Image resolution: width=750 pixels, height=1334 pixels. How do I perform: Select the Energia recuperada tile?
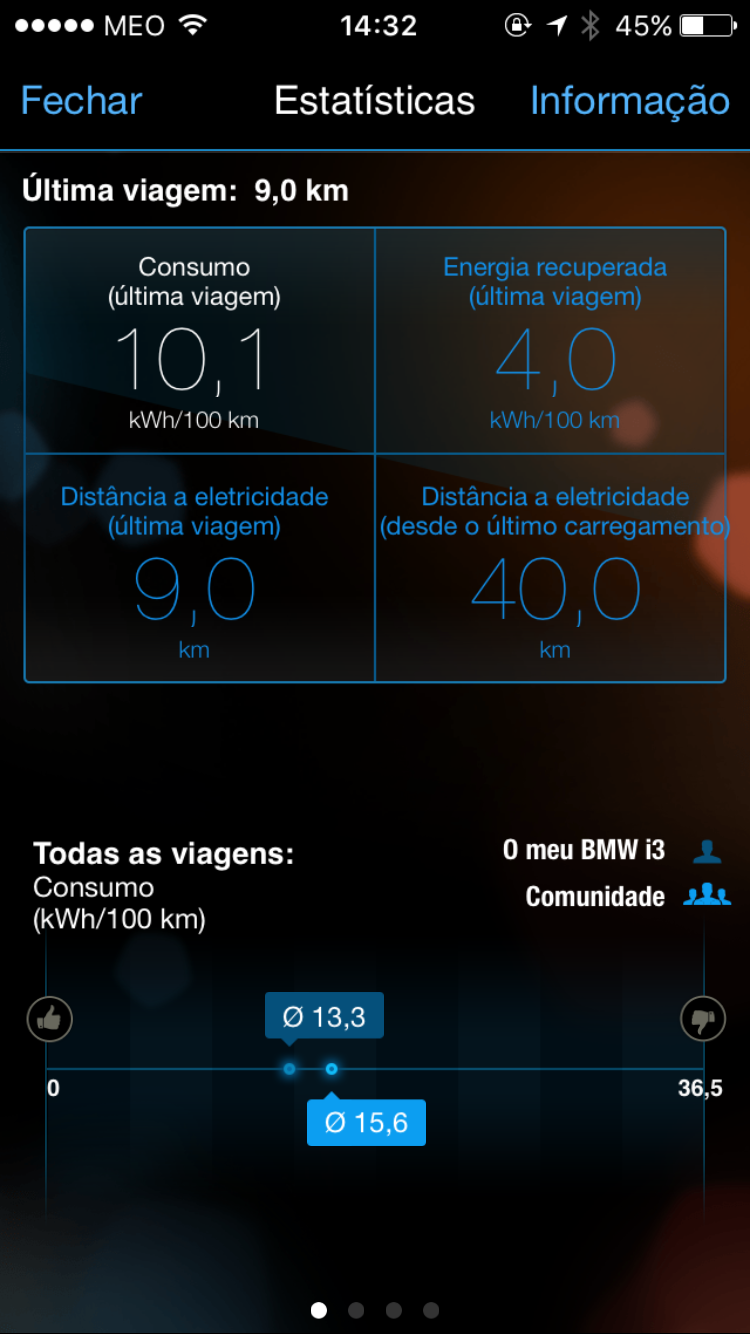(551, 341)
